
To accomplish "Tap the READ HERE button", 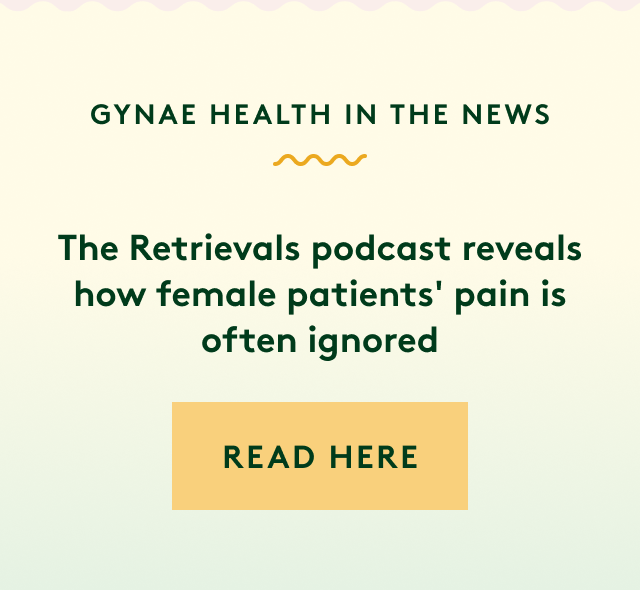I will (x=320, y=456).
